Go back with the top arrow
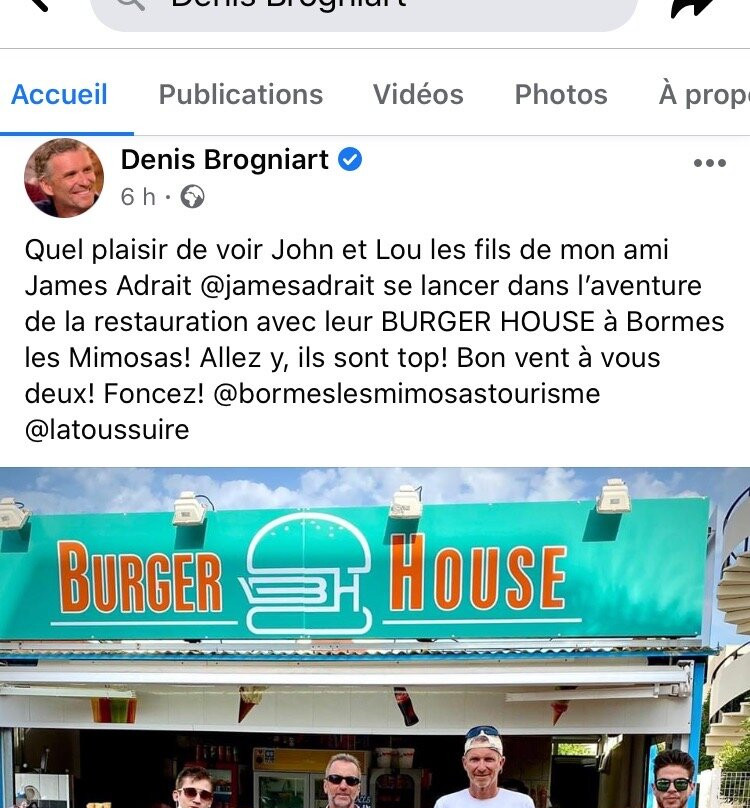The image size is (750, 808). 35,5
